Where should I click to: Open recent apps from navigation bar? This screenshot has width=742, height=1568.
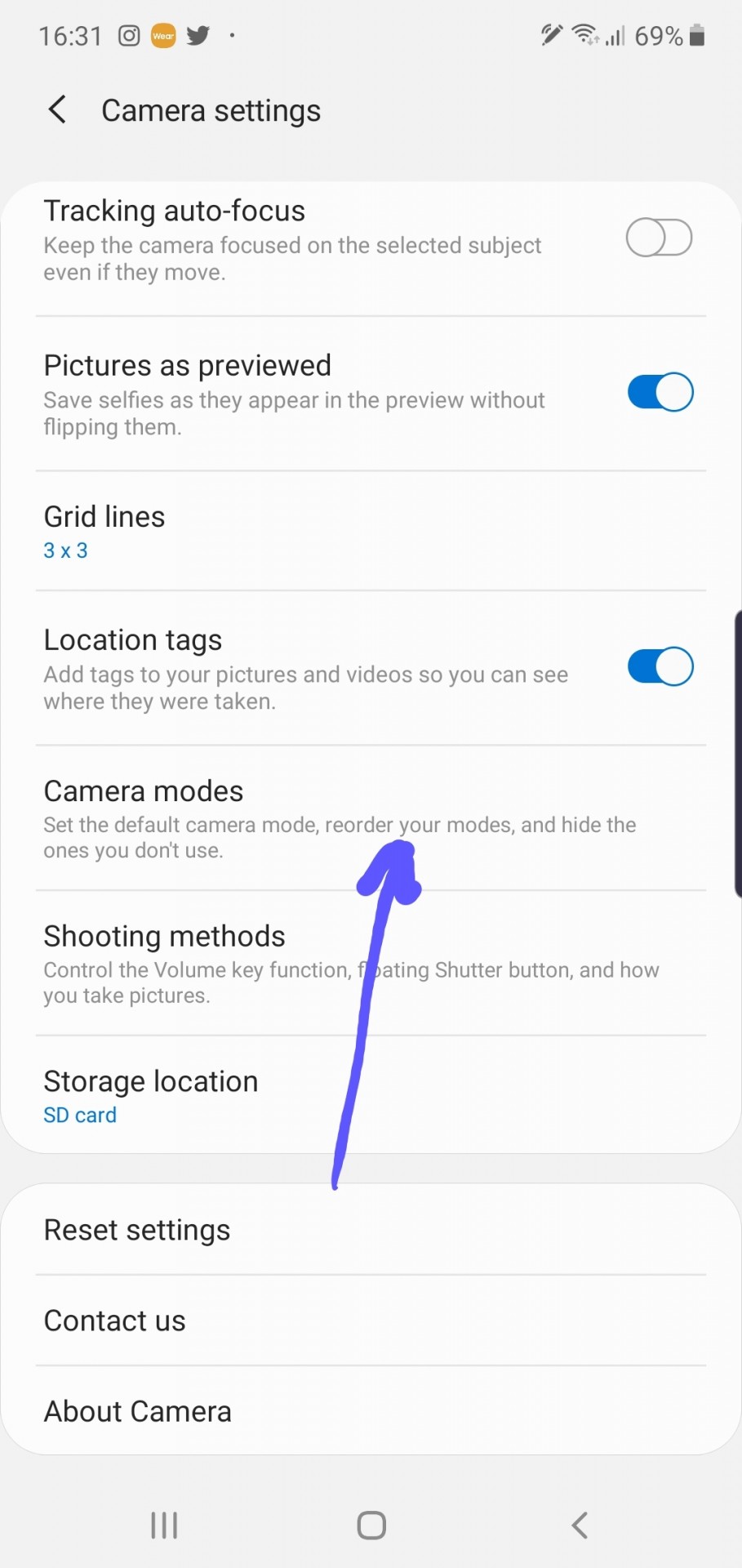(164, 1525)
